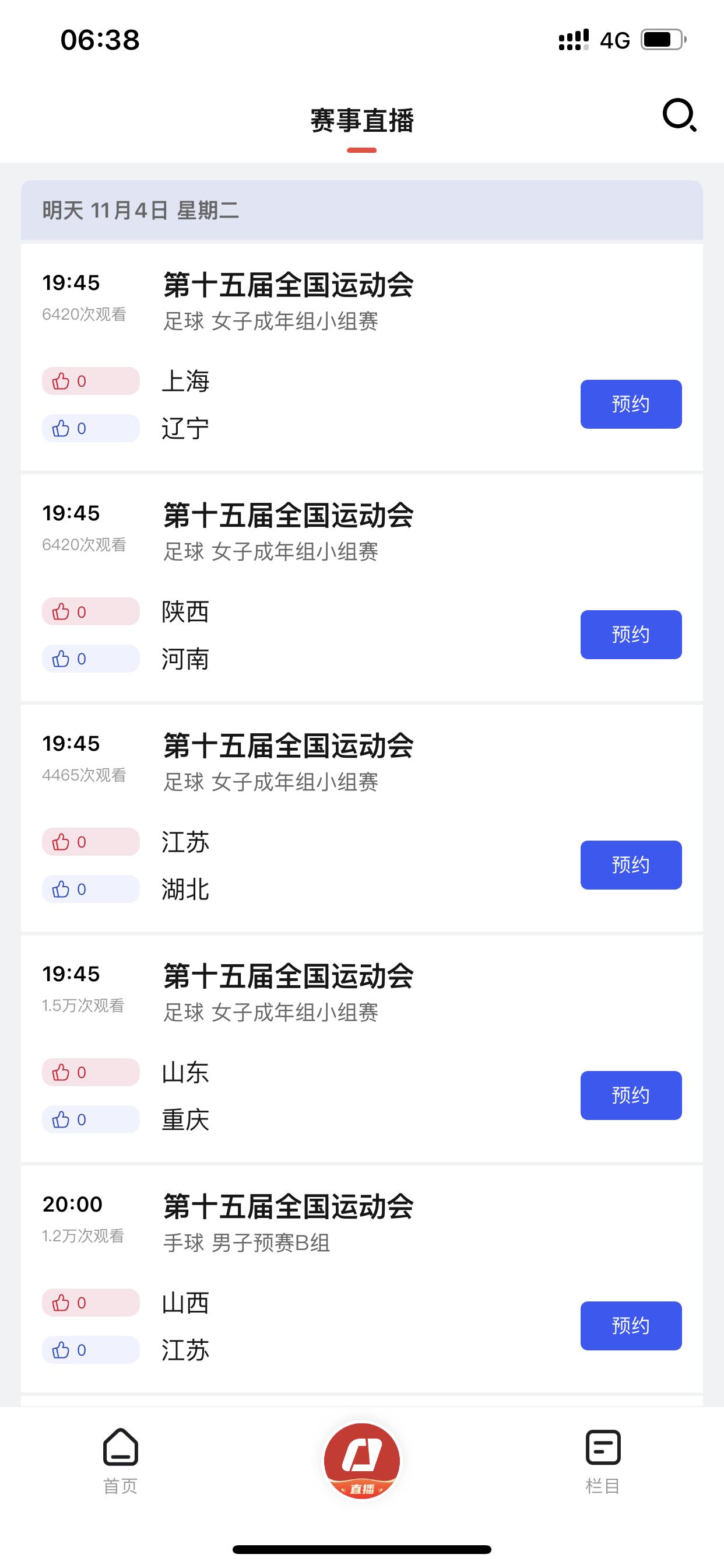Select the 赛事直播 top tab
Screen dimensions: 724x1568
[362, 121]
